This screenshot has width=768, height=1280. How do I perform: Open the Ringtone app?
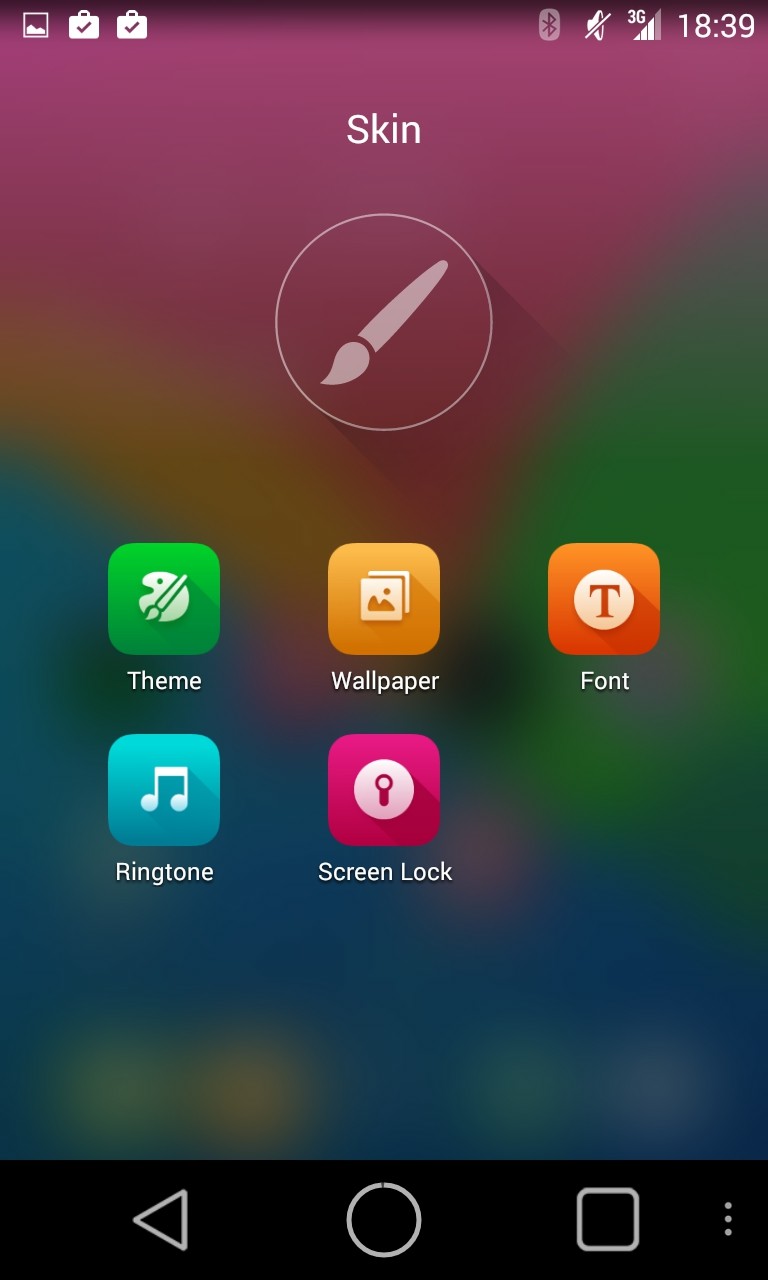tap(164, 790)
